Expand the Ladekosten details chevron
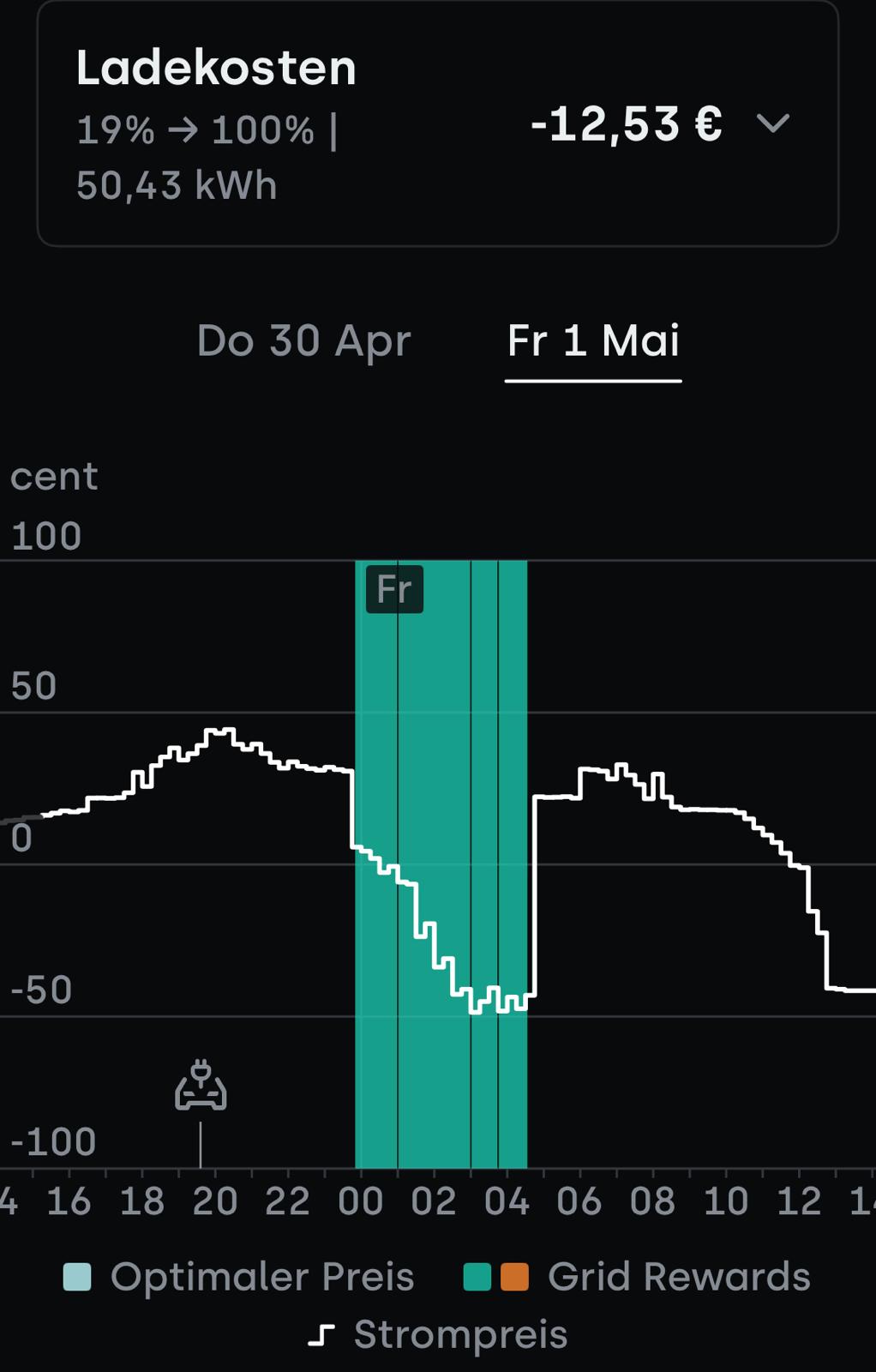The height and width of the screenshot is (1372, 876). tap(772, 124)
